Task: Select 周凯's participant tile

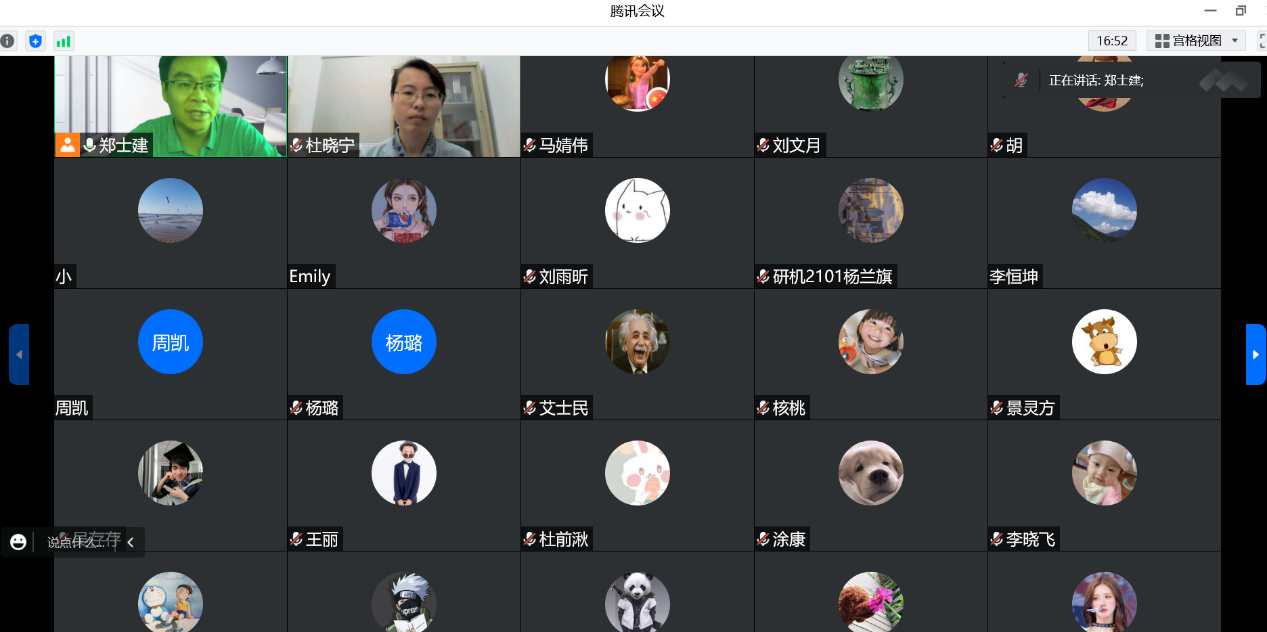Action: pyautogui.click(x=170, y=353)
